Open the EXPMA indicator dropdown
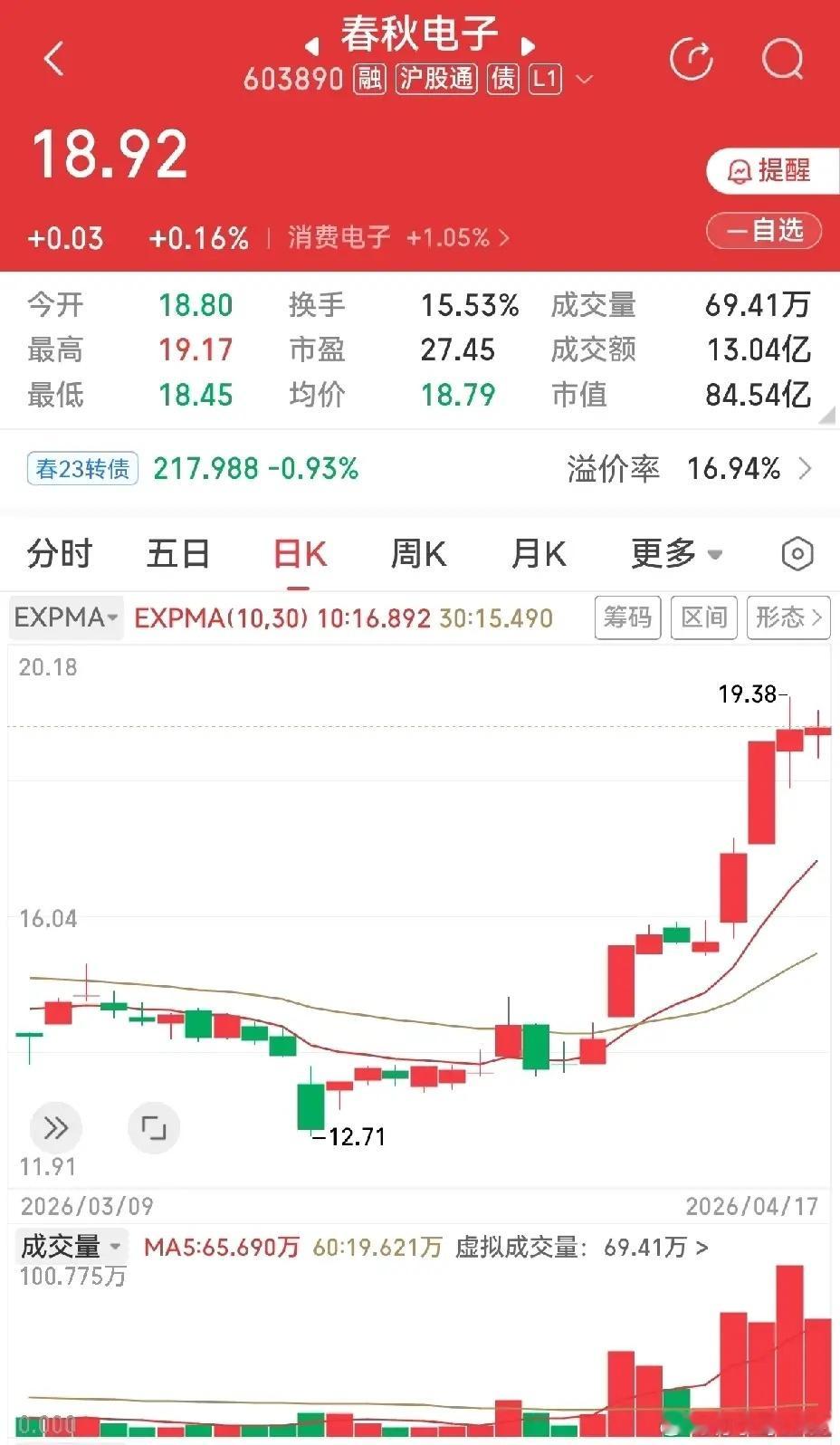The width and height of the screenshot is (840, 1445). click(64, 617)
